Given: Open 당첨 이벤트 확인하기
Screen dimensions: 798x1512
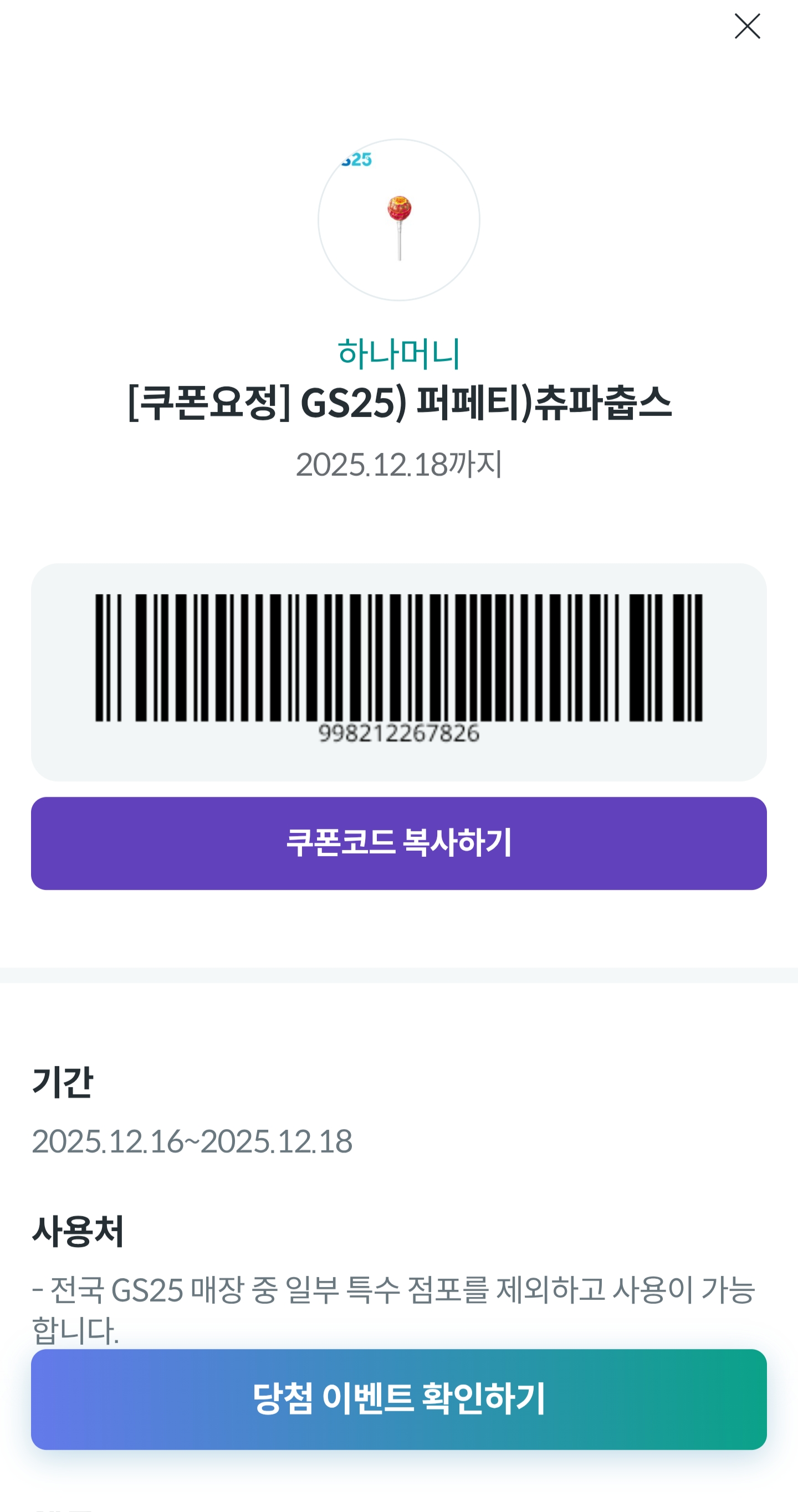Looking at the screenshot, I should tap(398, 1398).
